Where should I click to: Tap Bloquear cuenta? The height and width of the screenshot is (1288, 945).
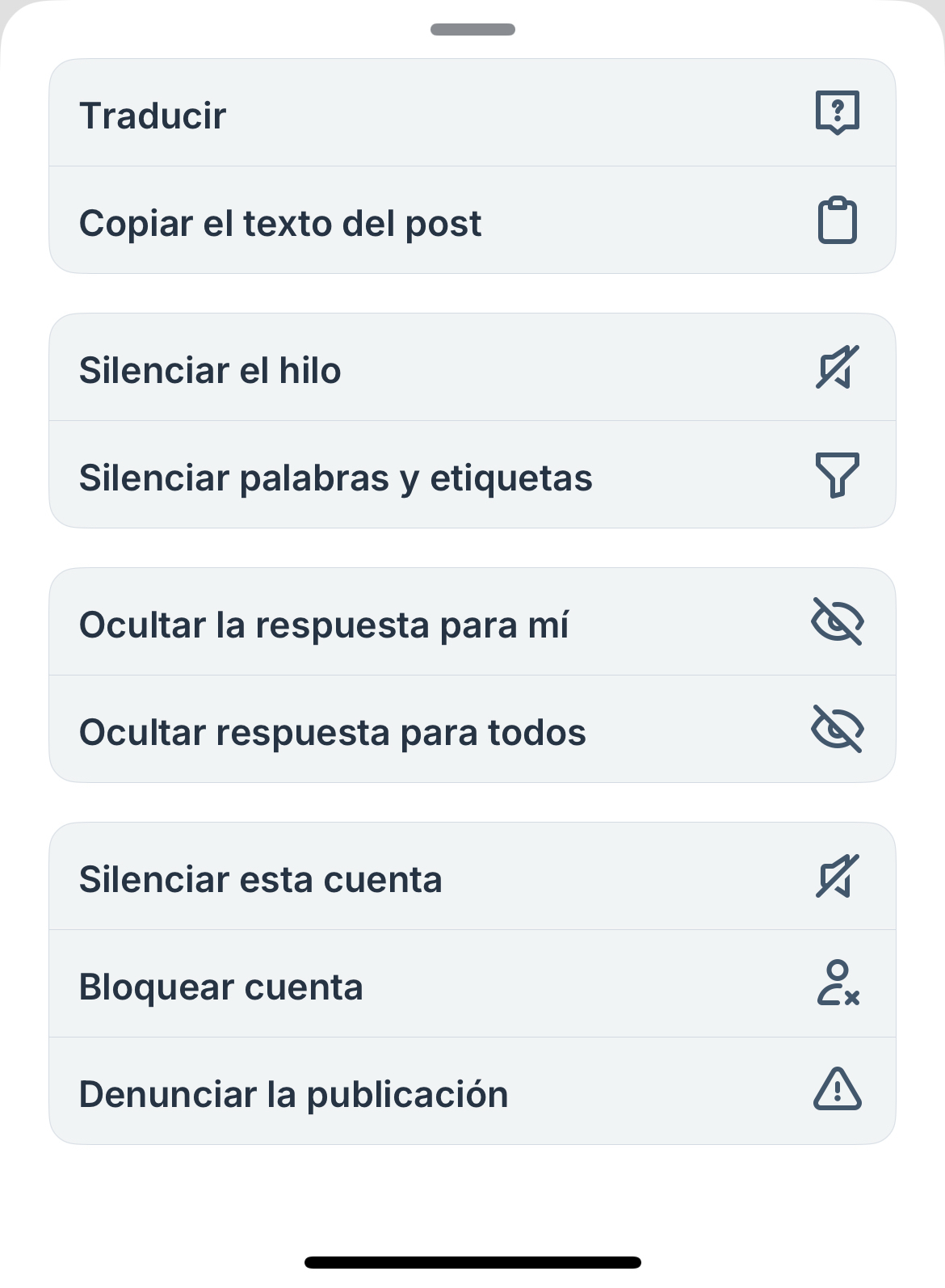click(x=472, y=984)
